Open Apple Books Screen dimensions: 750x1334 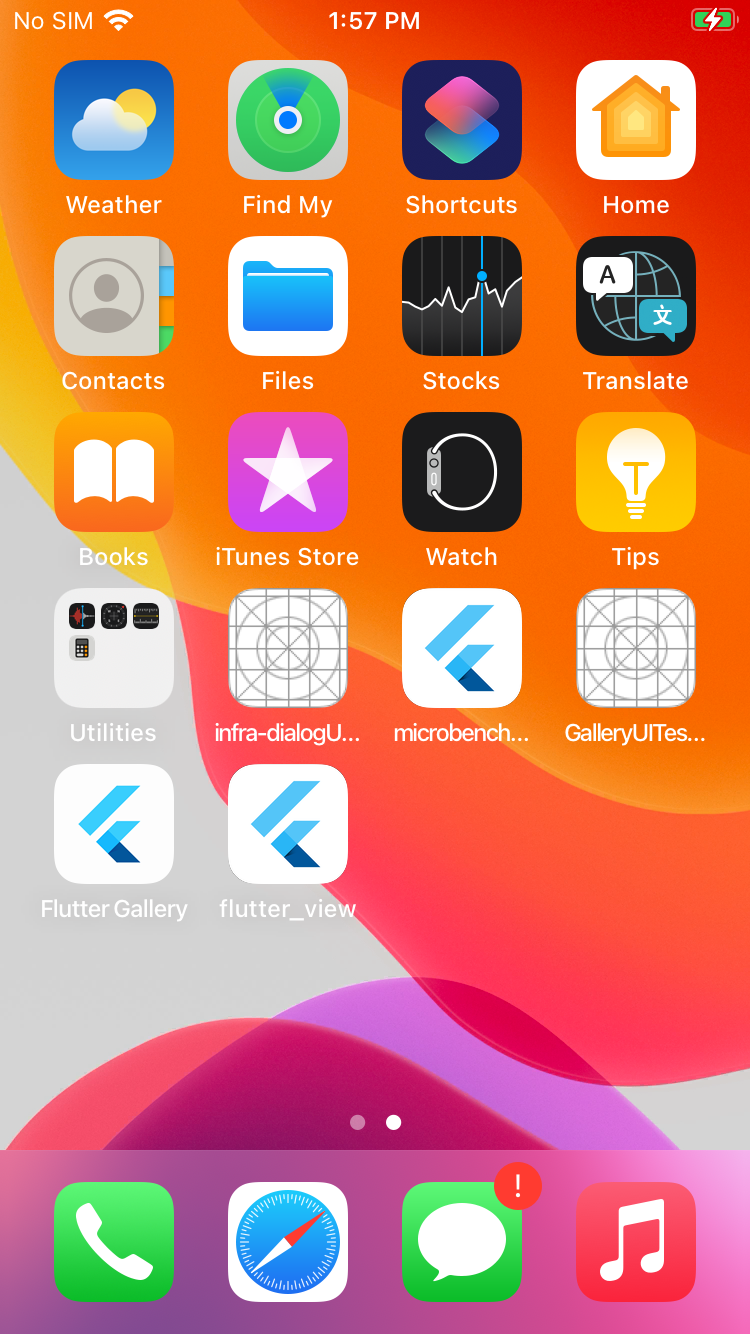point(113,472)
